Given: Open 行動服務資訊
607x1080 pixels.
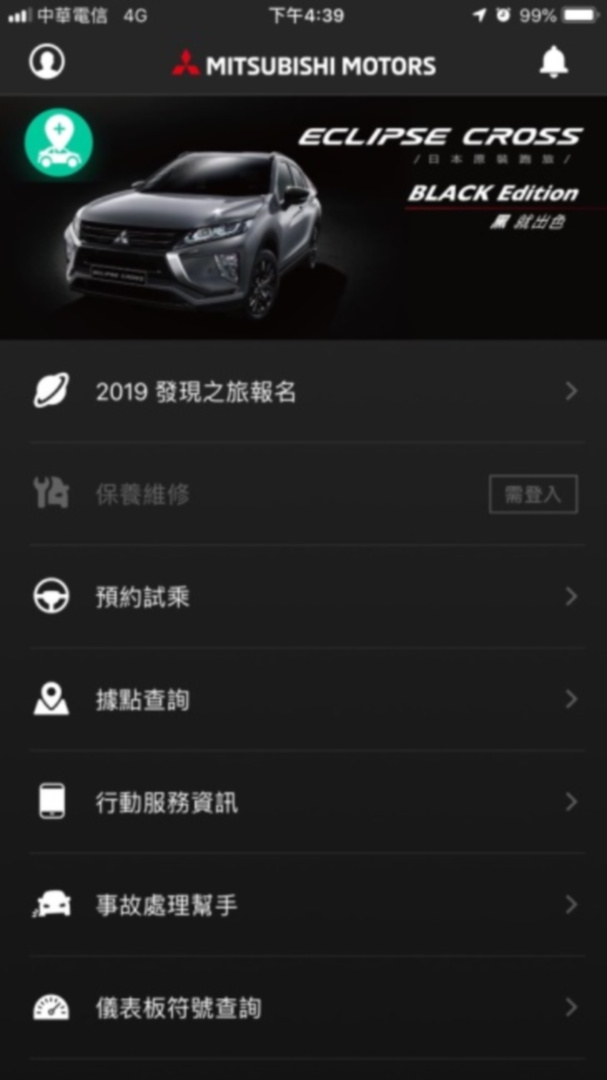Looking at the screenshot, I should point(303,802).
